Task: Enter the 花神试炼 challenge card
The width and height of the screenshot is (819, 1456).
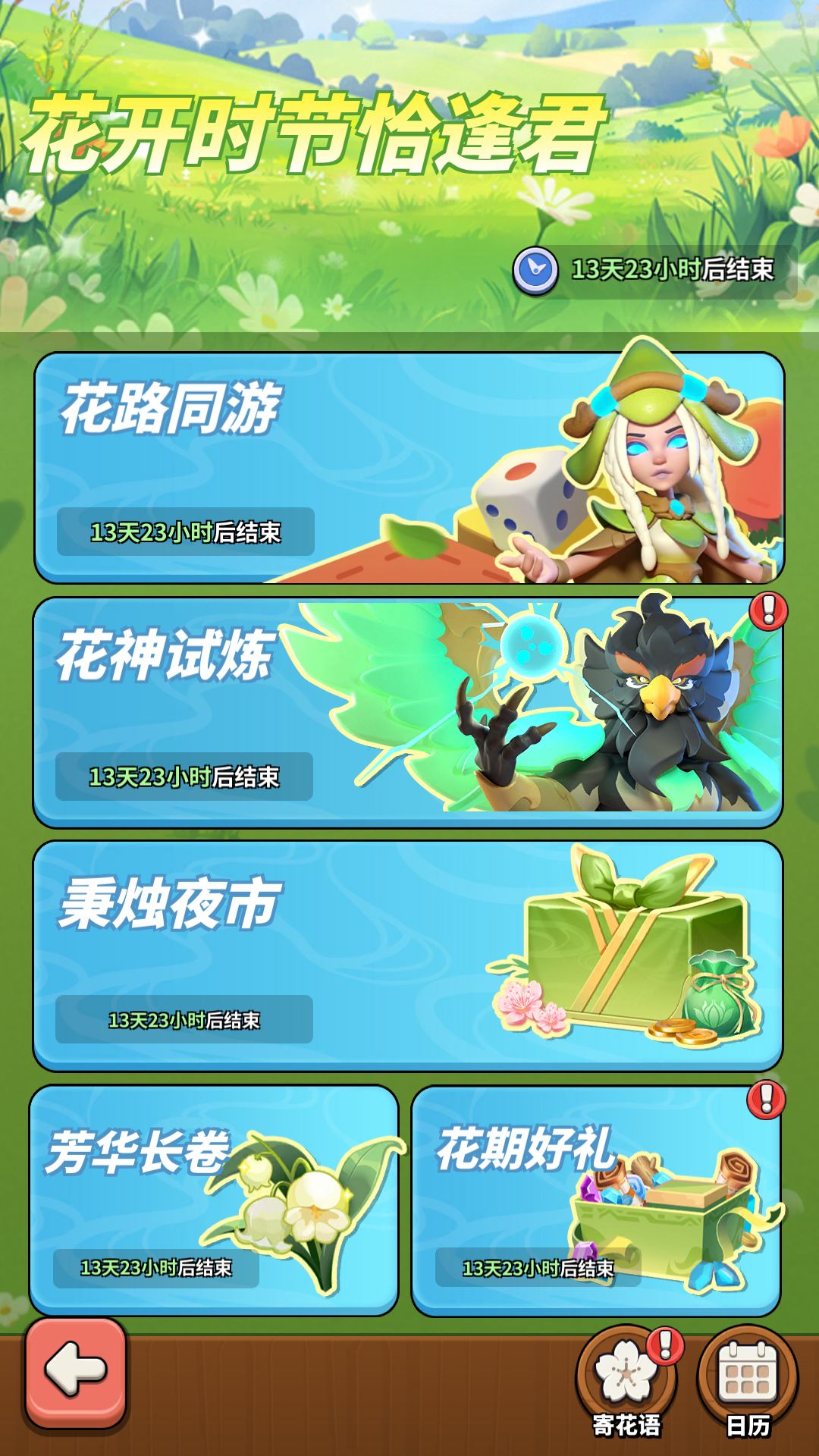Action: coord(408,712)
